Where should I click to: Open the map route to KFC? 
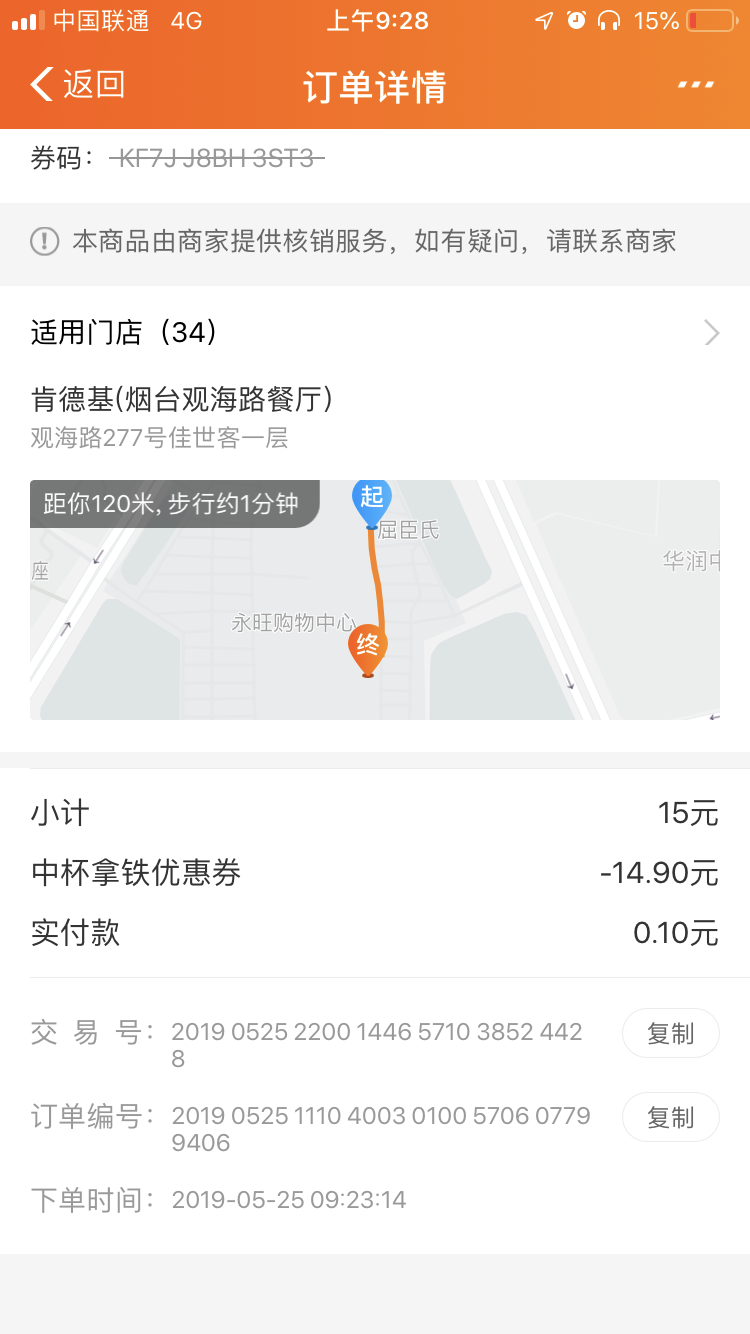375,600
